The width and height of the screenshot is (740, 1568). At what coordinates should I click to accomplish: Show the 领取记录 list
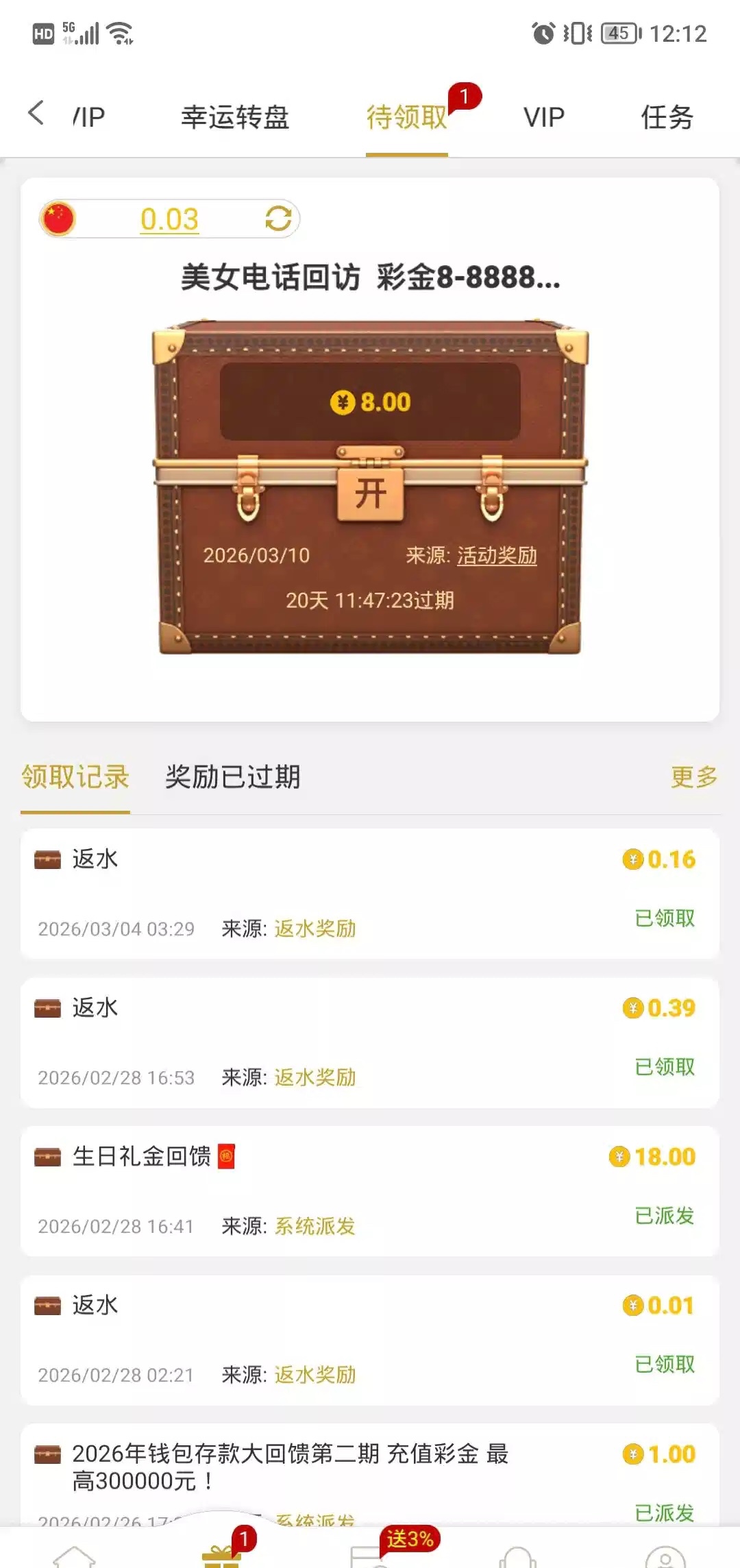(x=75, y=777)
